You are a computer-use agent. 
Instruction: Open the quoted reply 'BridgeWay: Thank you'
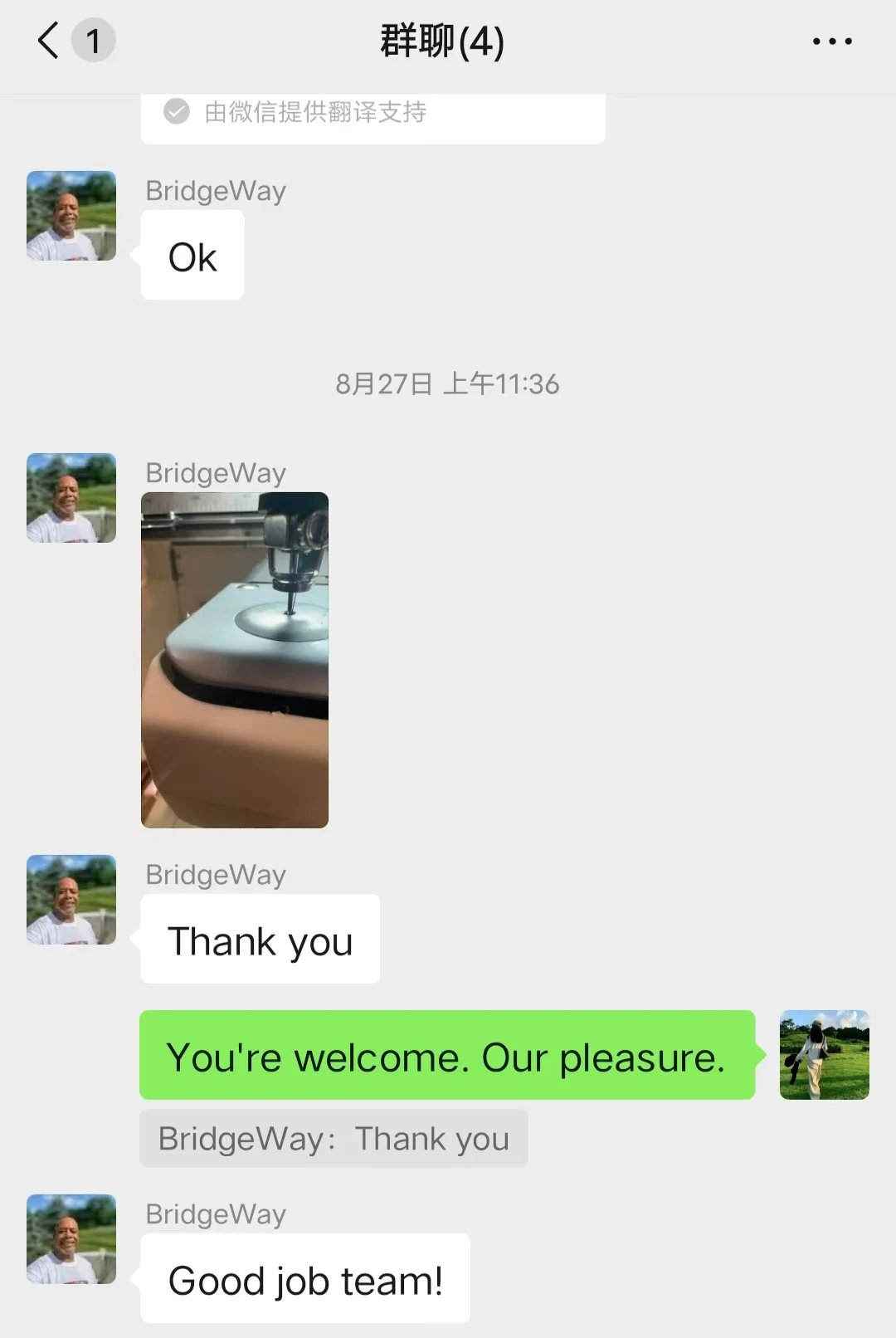333,1138
